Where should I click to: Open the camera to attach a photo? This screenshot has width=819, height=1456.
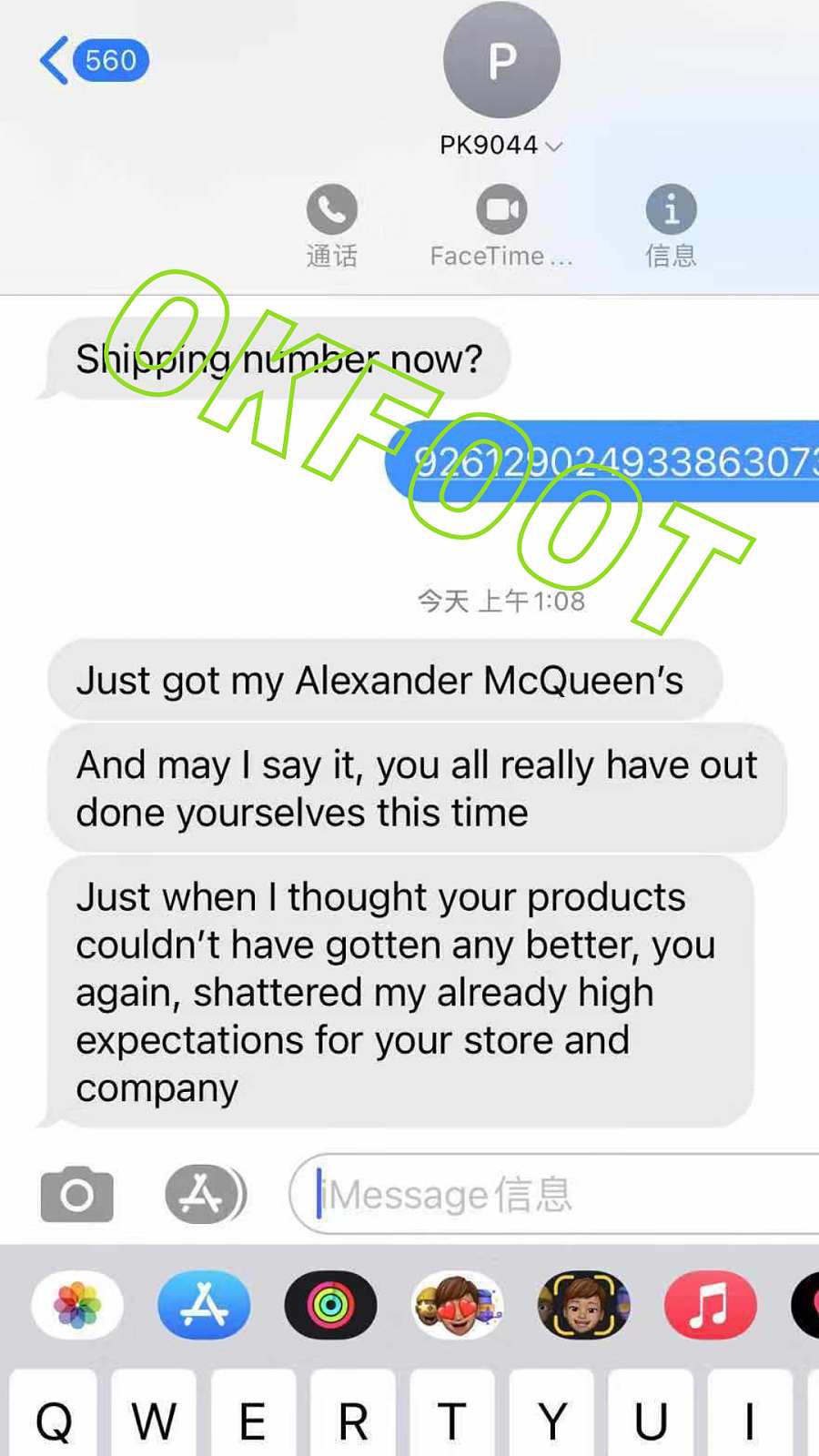tap(77, 1194)
